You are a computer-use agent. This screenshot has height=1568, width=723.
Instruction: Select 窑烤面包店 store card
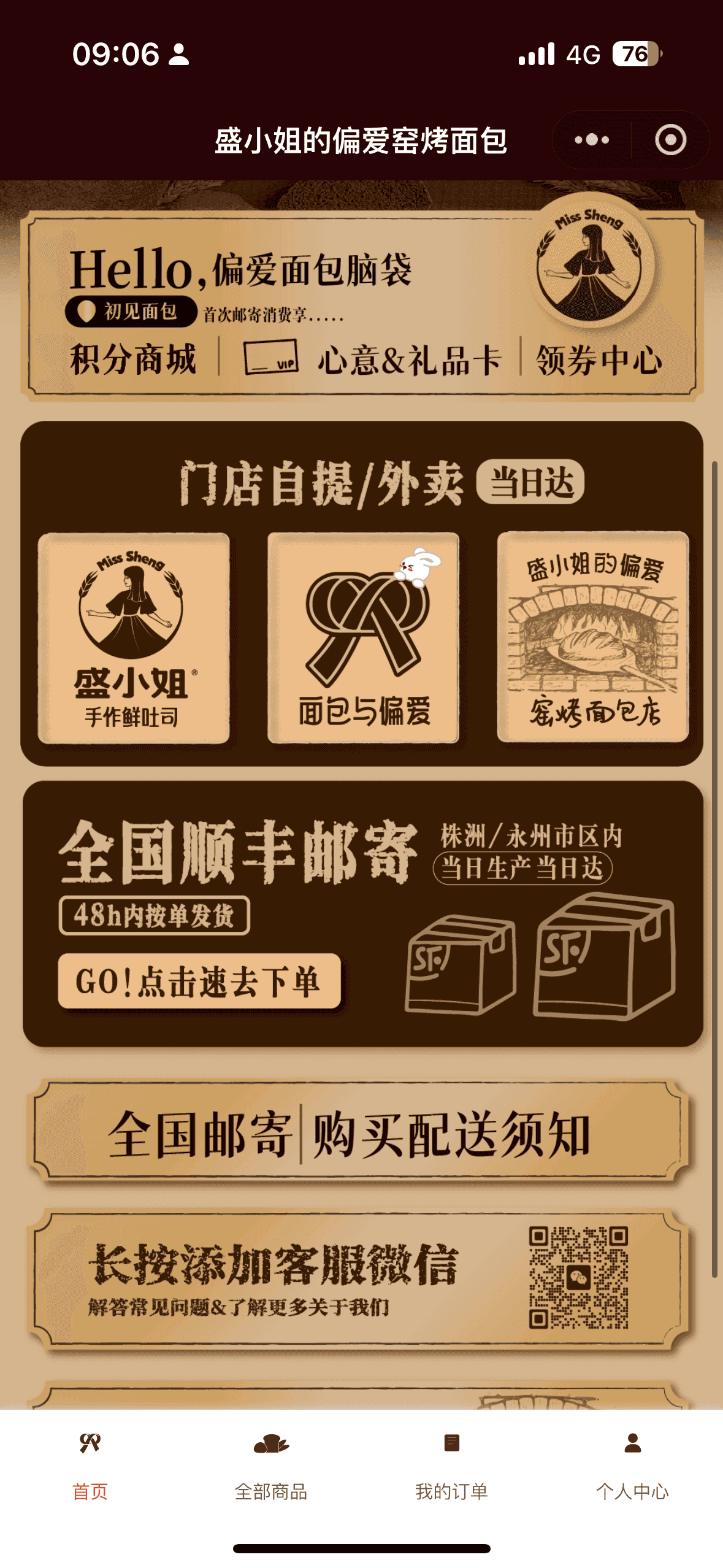[593, 638]
